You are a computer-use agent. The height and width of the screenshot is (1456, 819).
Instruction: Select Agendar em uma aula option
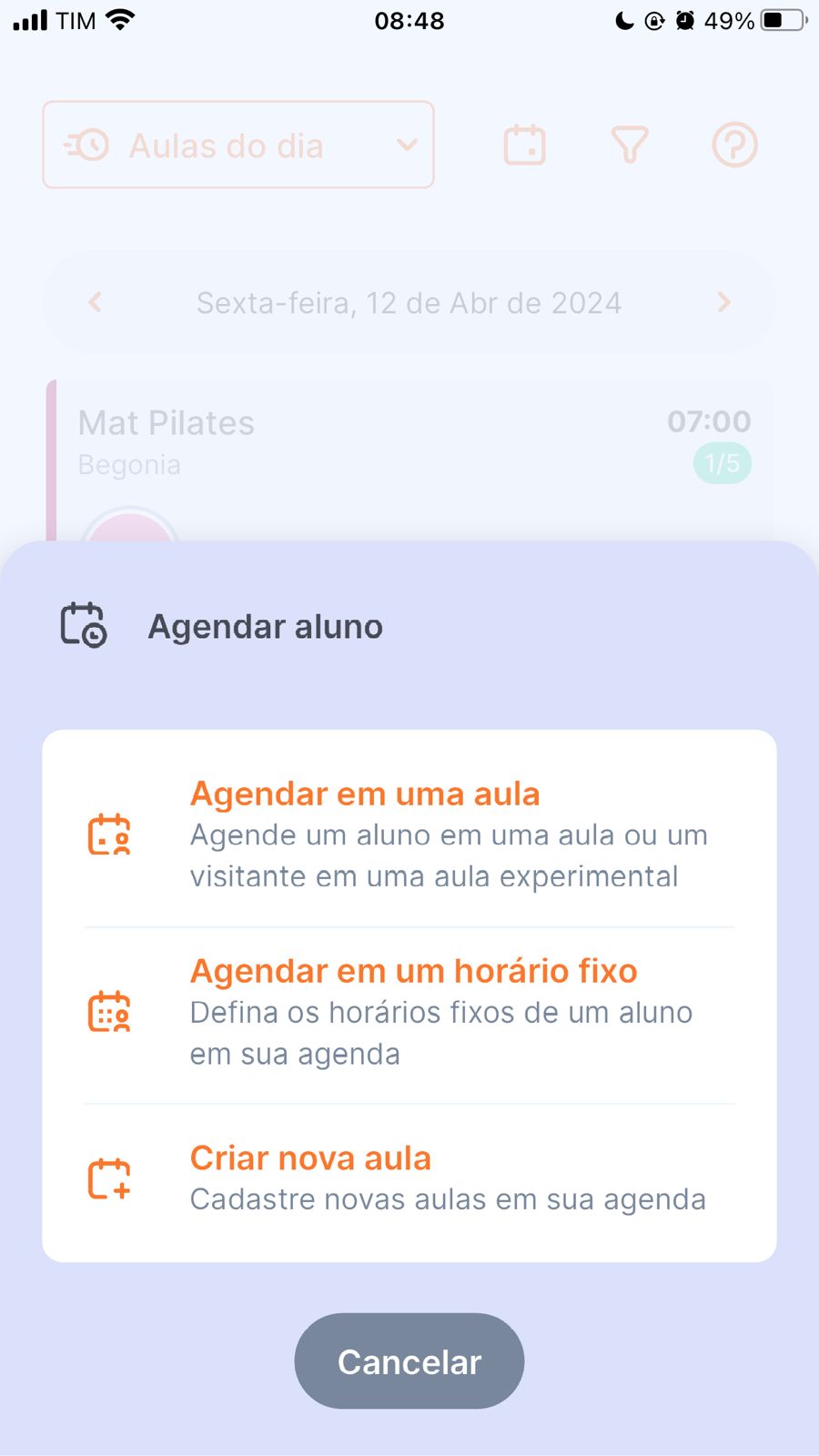(x=409, y=834)
